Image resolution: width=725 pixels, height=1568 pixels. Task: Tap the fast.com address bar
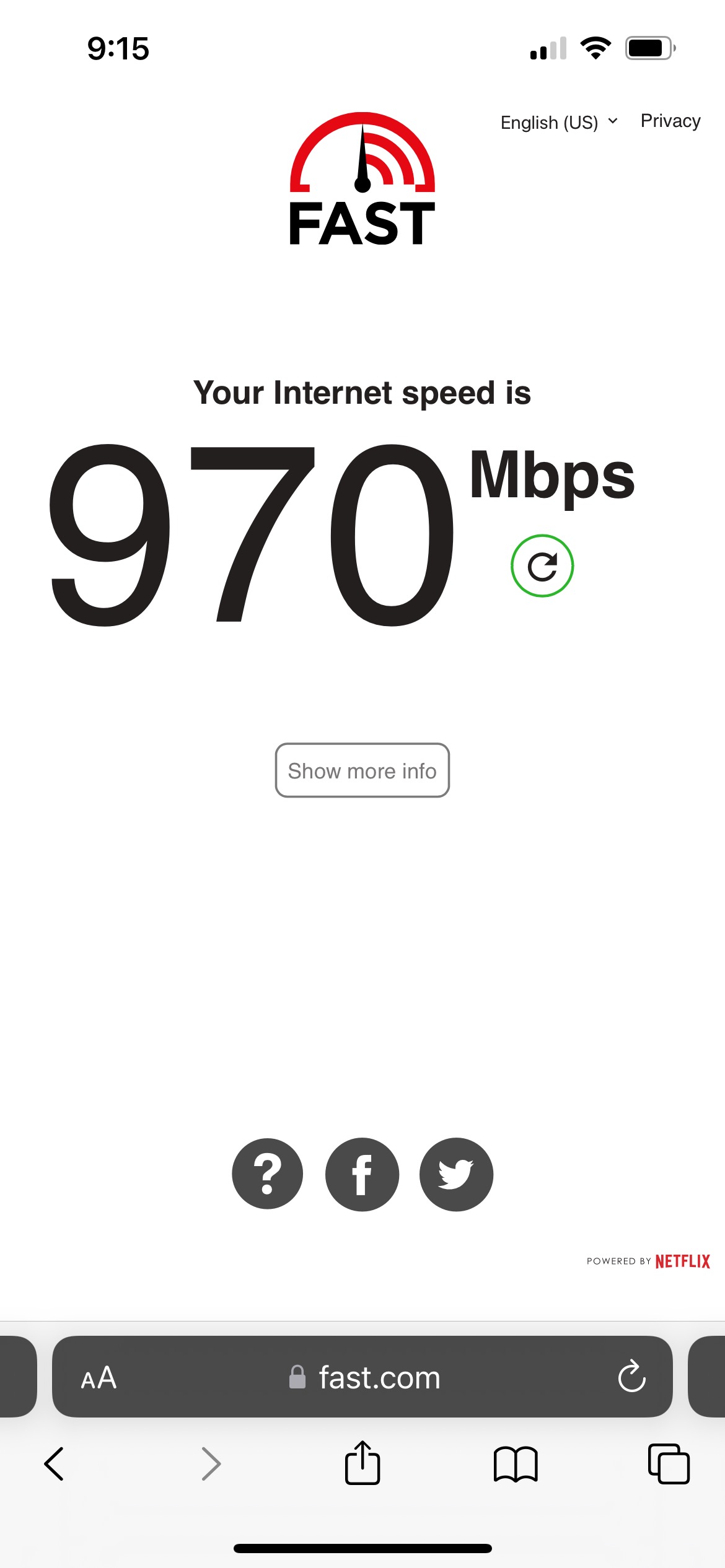[x=362, y=1377]
